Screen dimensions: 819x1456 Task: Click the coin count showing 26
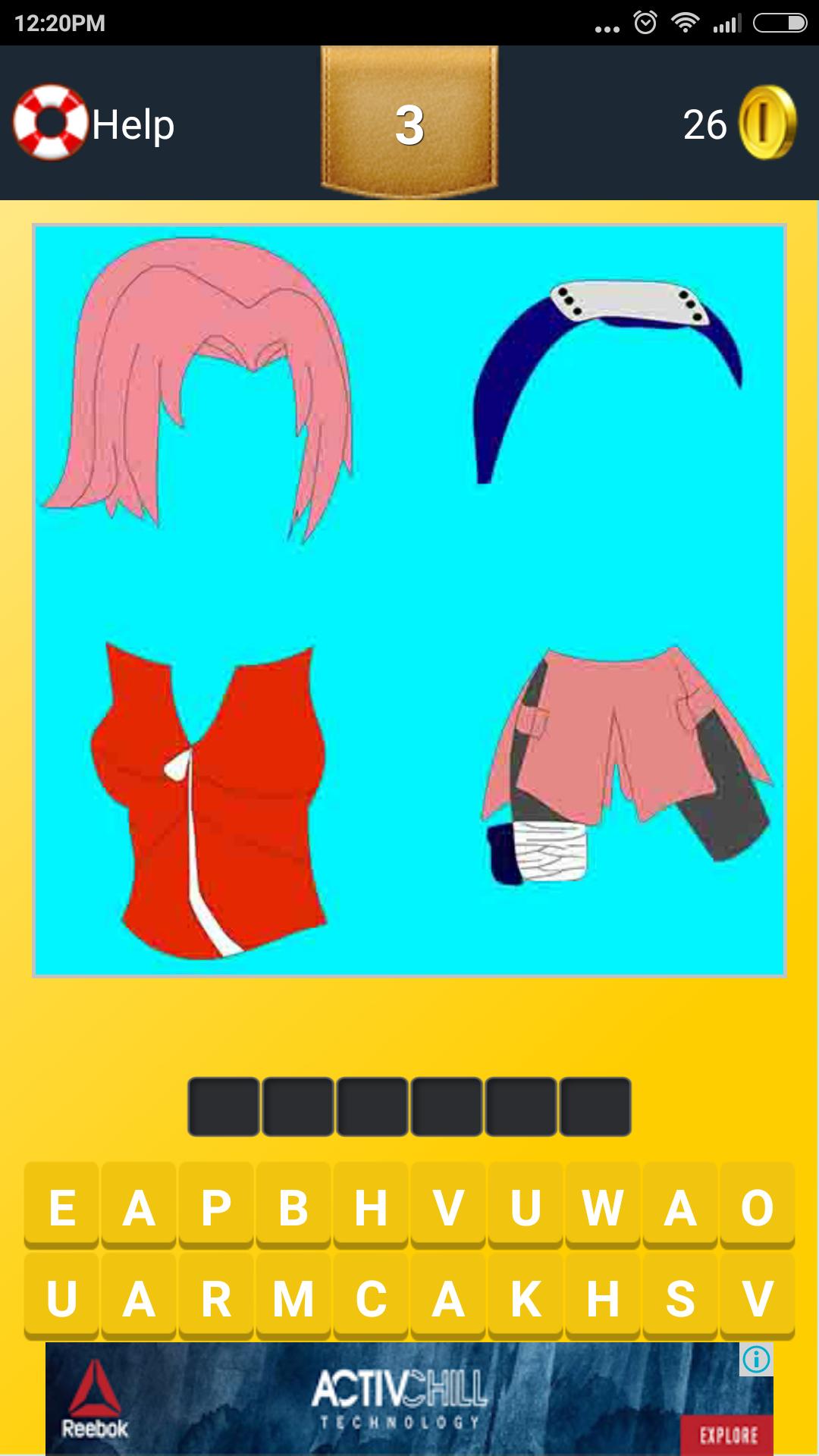coord(705,124)
